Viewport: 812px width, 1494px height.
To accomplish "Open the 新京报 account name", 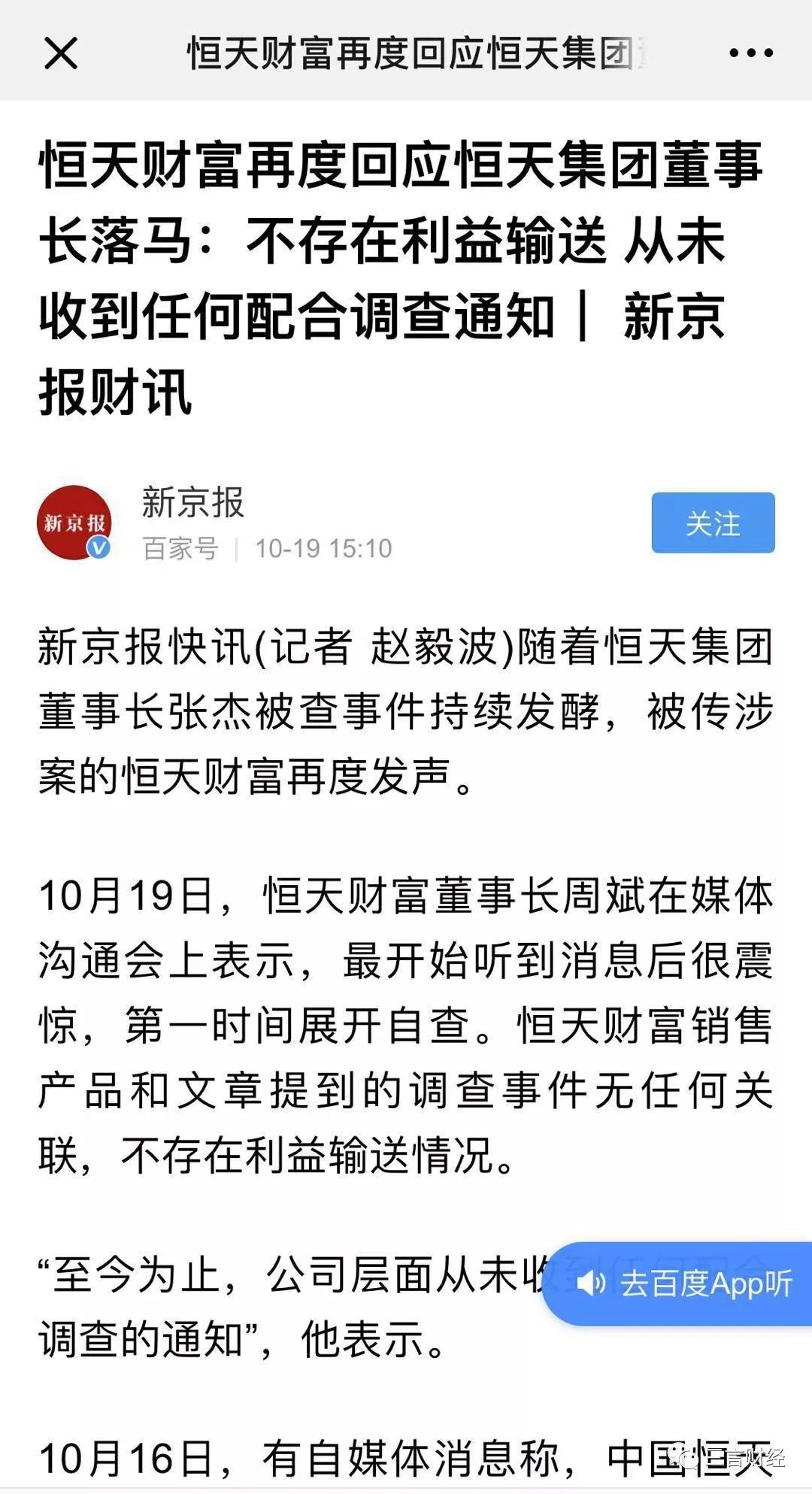I will [193, 502].
